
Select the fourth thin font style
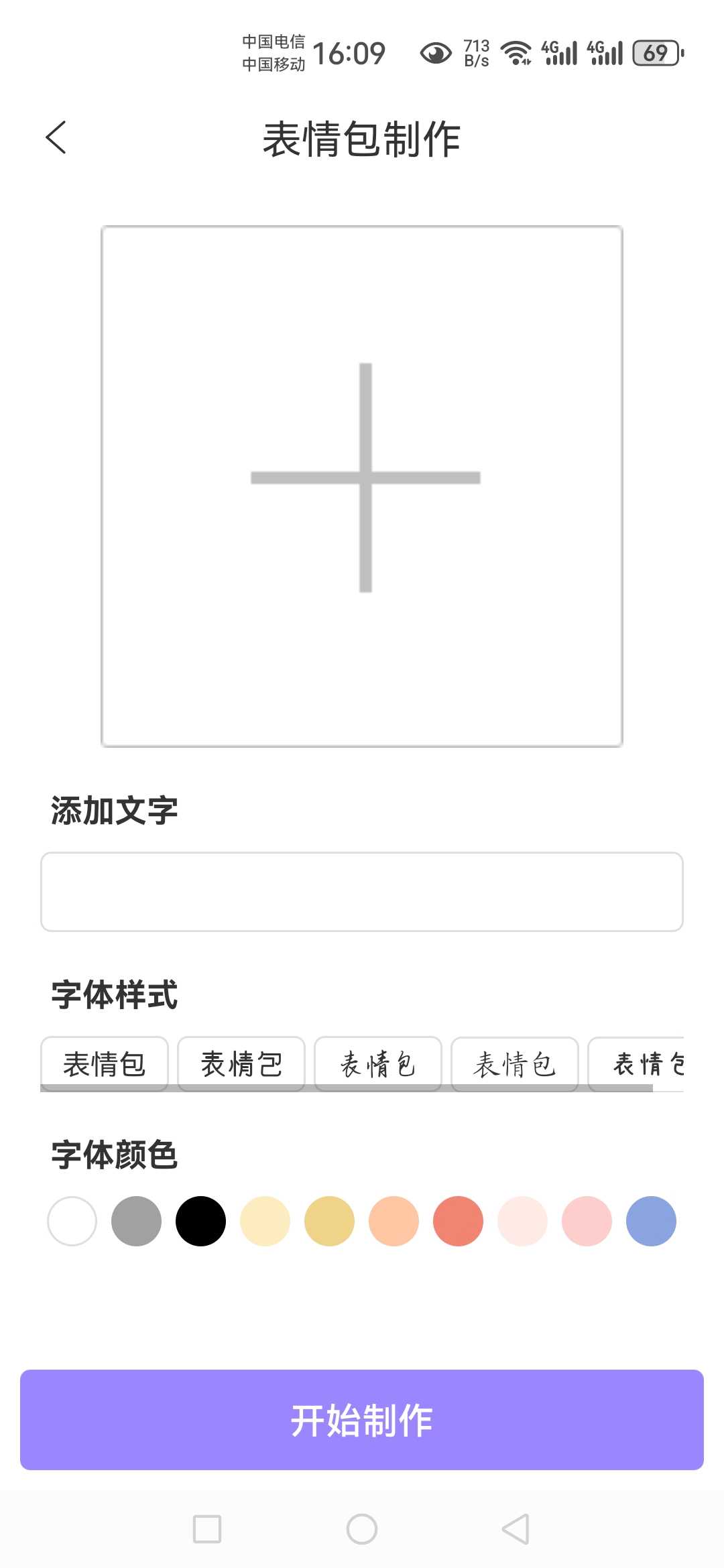coord(515,1063)
